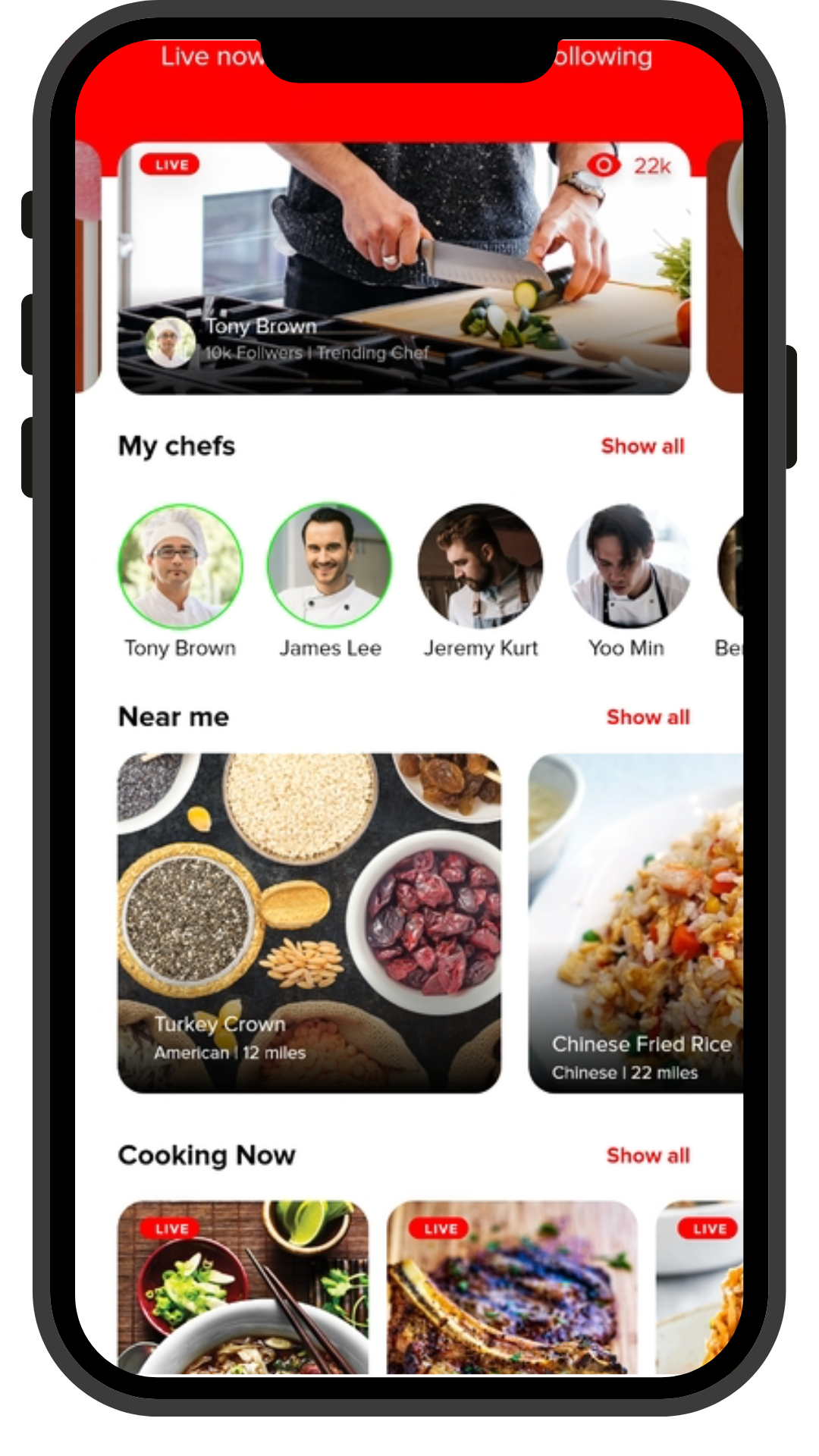The width and height of the screenshot is (819, 1456).
Task: View Jeremy Kurt's chef profile
Action: coord(480,566)
